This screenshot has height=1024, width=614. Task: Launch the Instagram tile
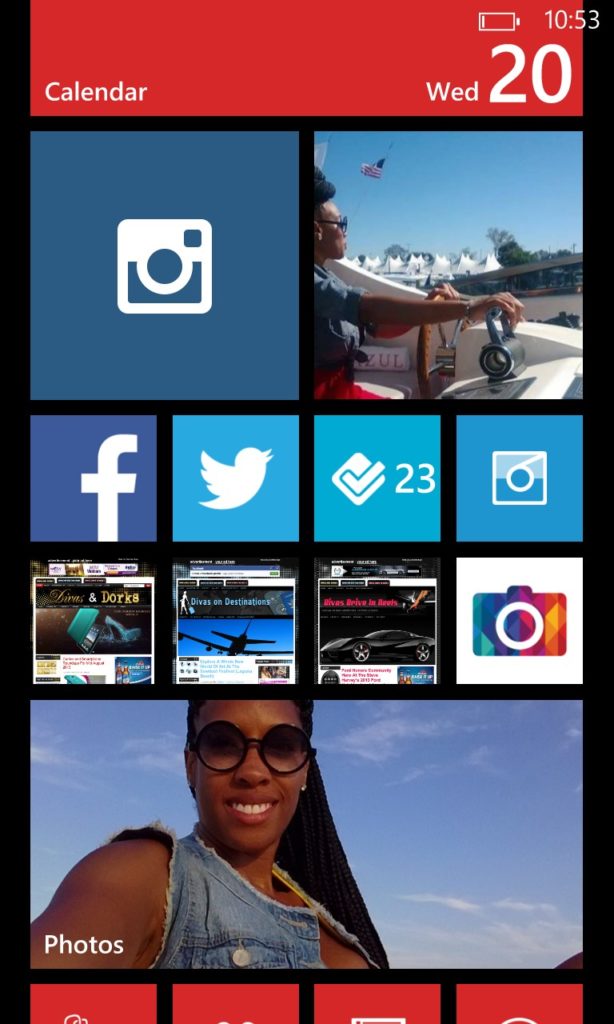pyautogui.click(x=164, y=265)
